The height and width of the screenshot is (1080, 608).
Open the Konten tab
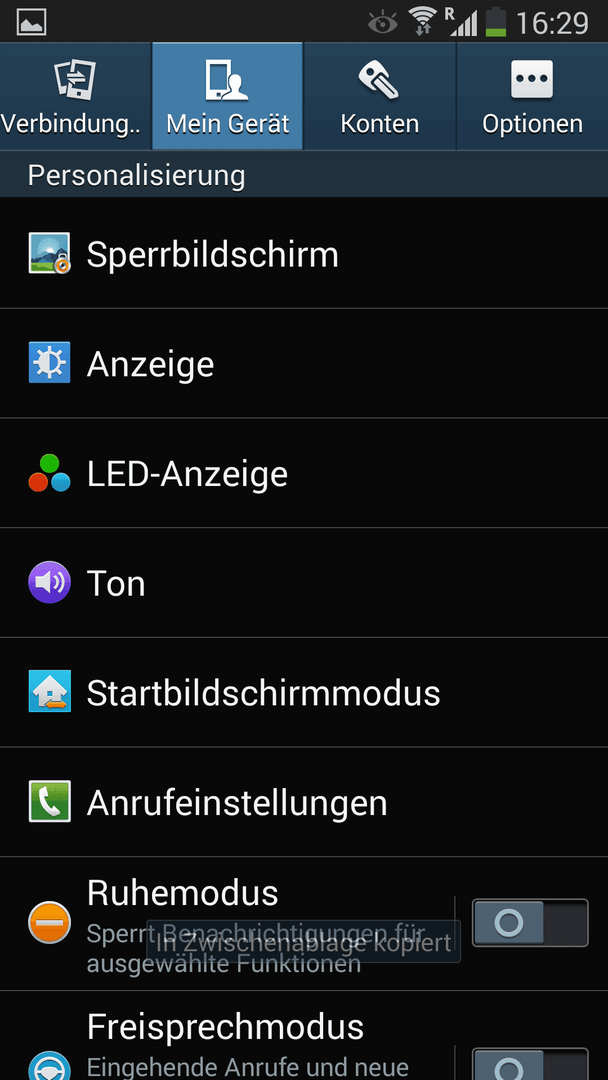pos(379,96)
